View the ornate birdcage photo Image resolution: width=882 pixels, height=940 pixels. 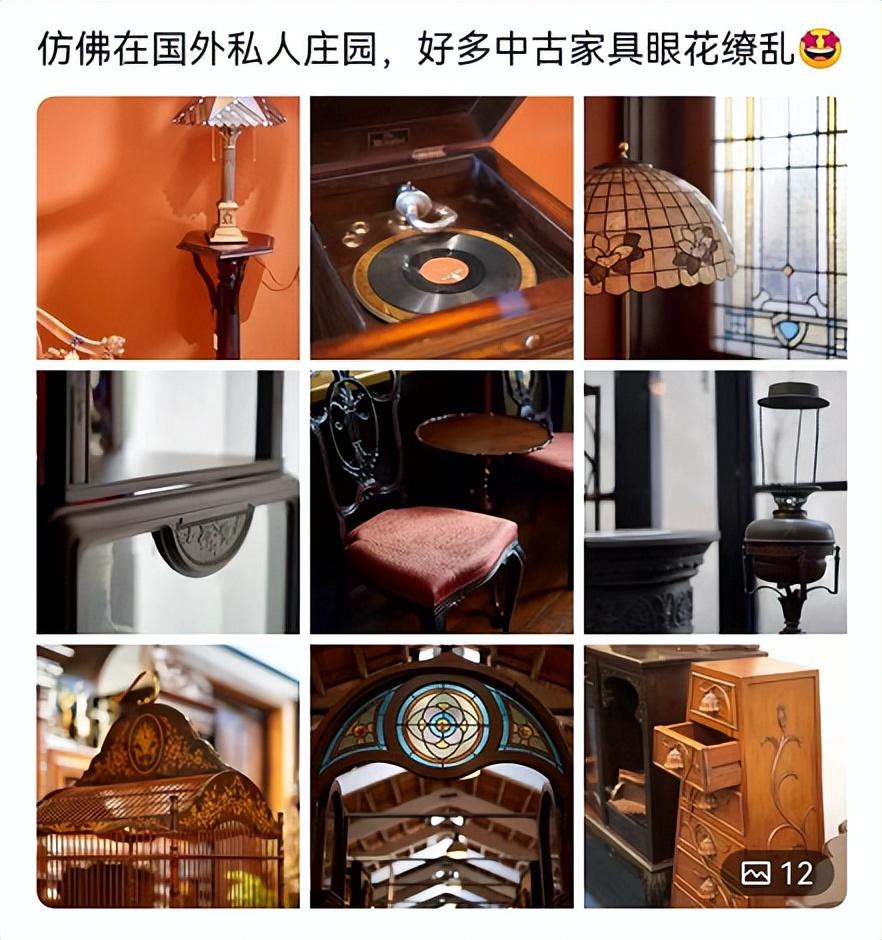click(168, 776)
